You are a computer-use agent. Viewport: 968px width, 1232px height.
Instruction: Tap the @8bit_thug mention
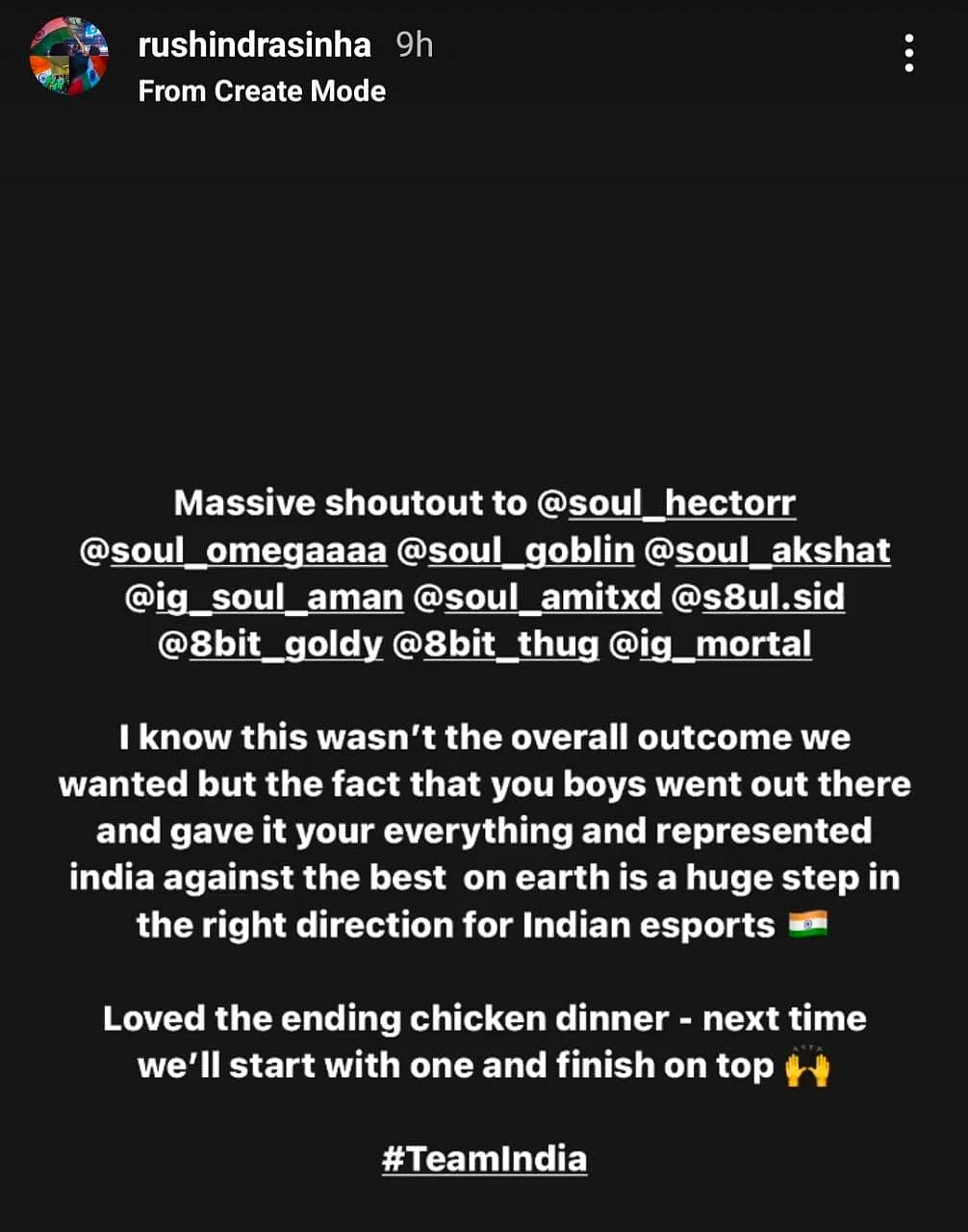(x=497, y=644)
